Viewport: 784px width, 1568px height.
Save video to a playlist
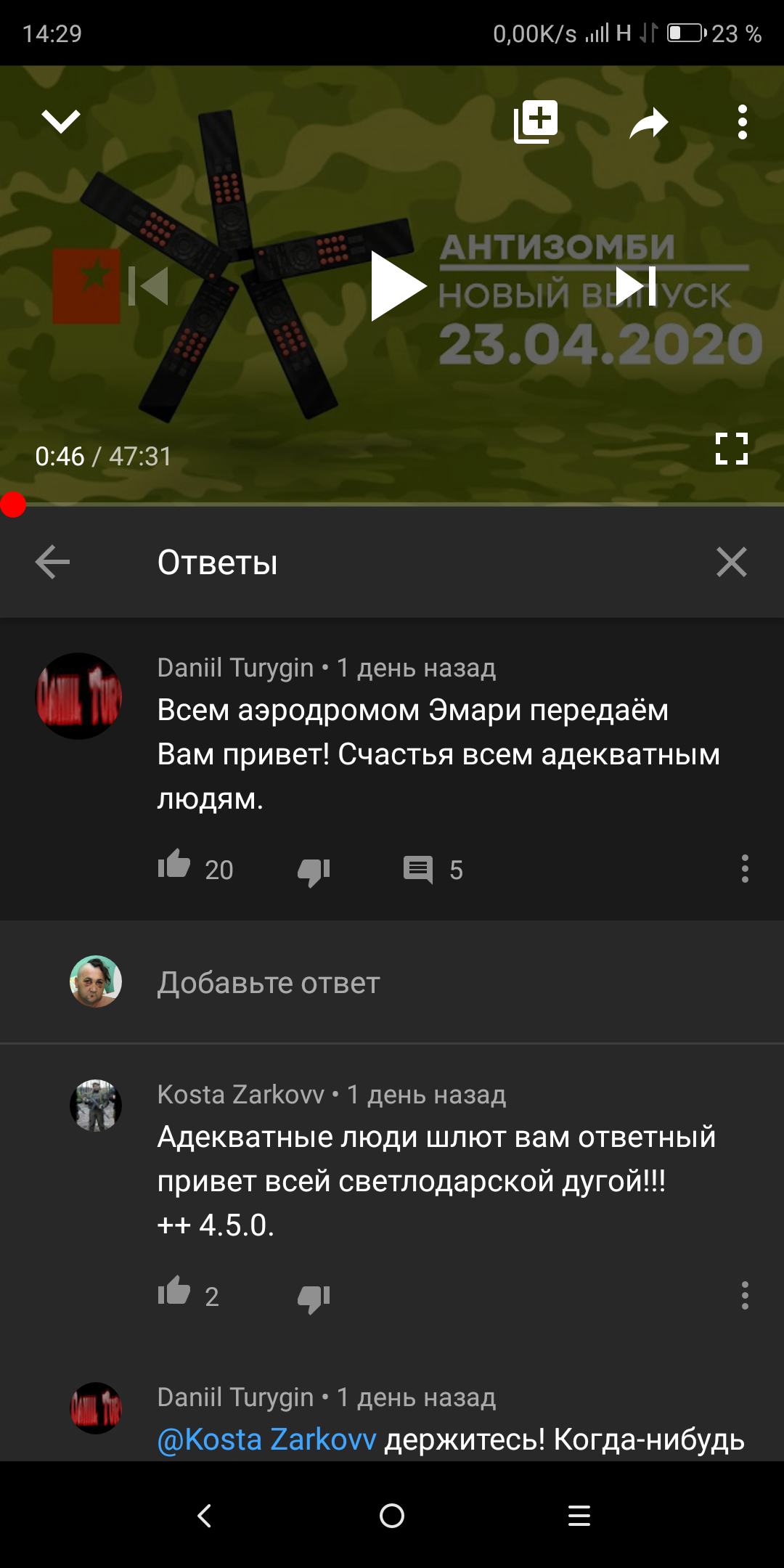coord(536,121)
